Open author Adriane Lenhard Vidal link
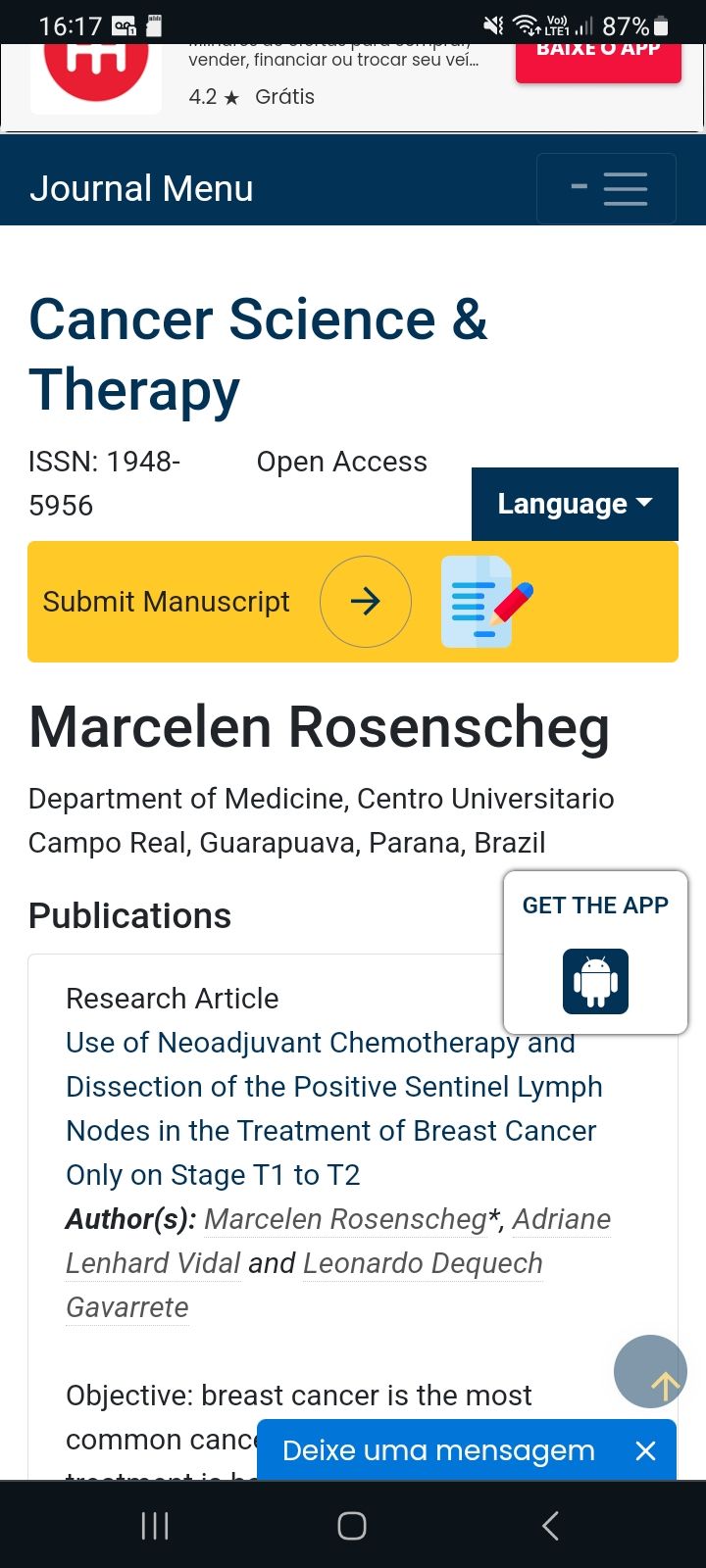 (x=153, y=1263)
